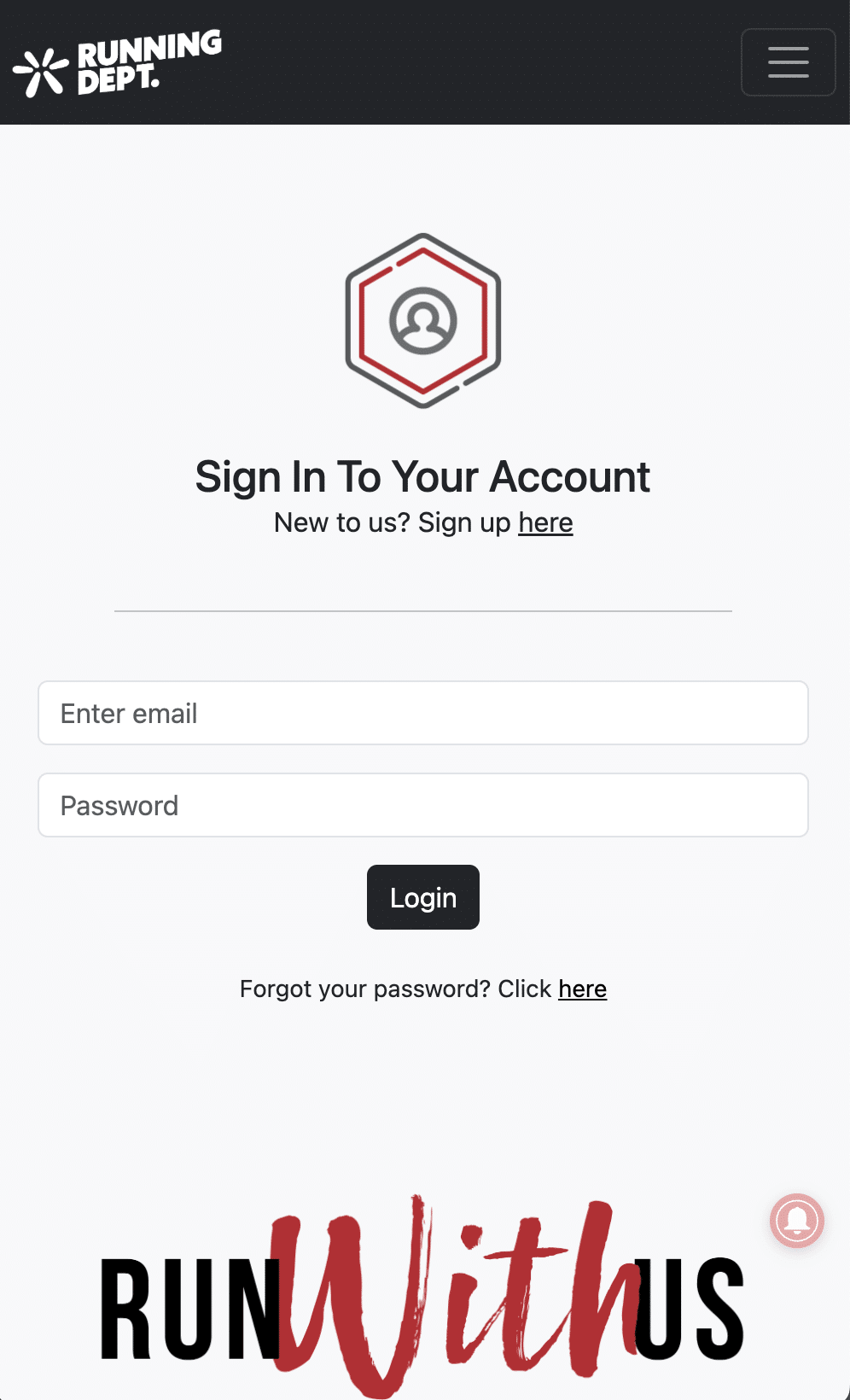Open the hamburger navigation menu
This screenshot has width=850, height=1400.
[788, 62]
